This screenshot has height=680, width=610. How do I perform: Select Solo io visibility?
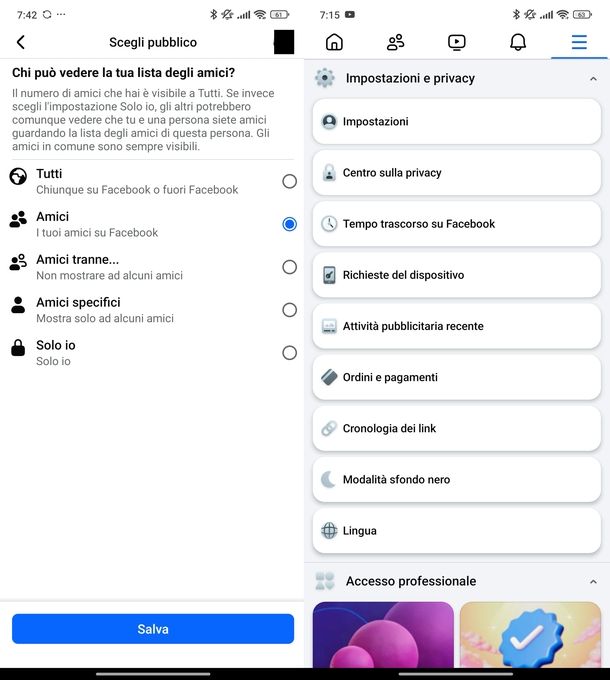[289, 353]
